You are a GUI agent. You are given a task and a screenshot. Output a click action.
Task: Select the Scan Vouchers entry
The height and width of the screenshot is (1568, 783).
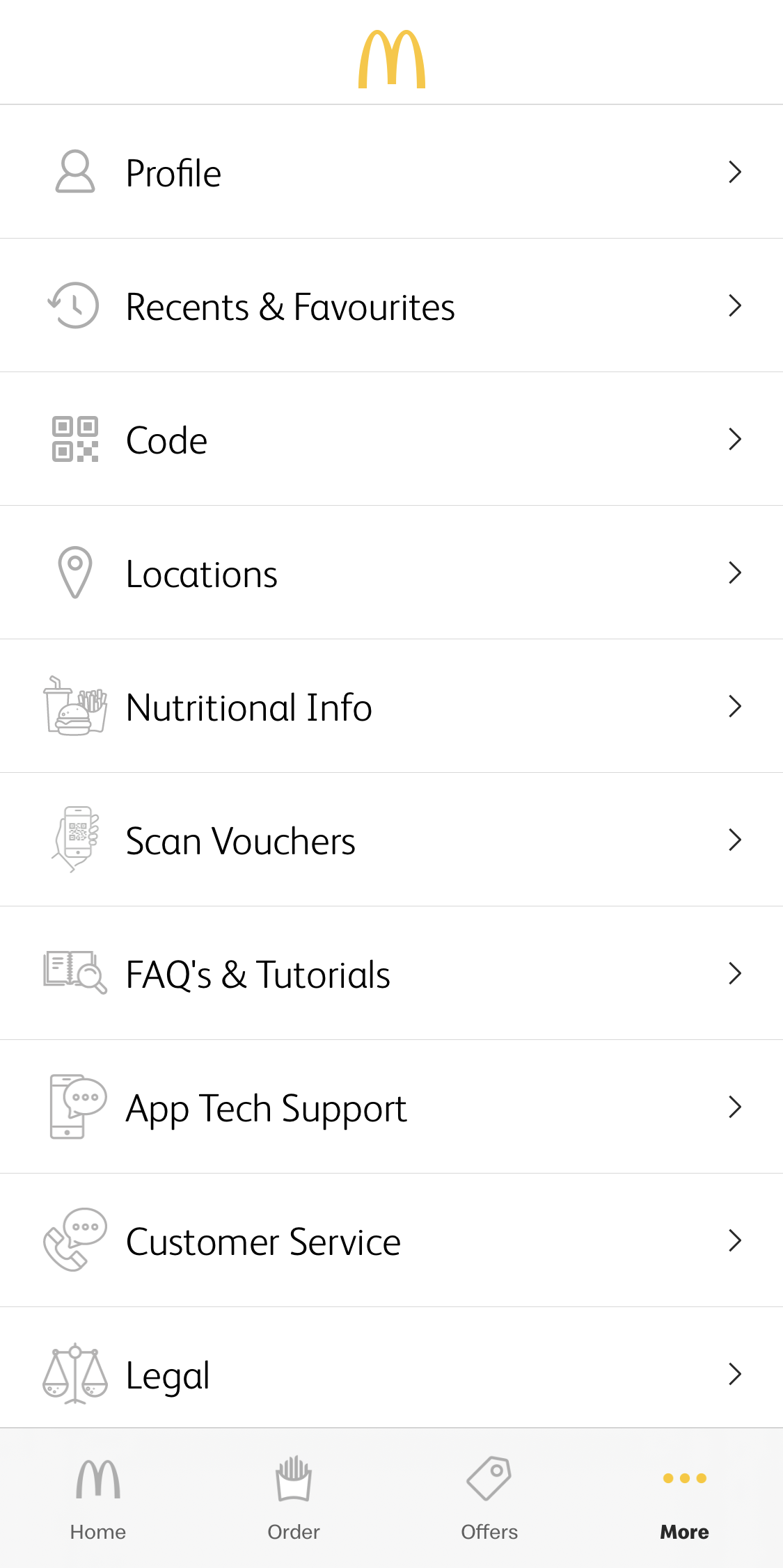coord(240,840)
